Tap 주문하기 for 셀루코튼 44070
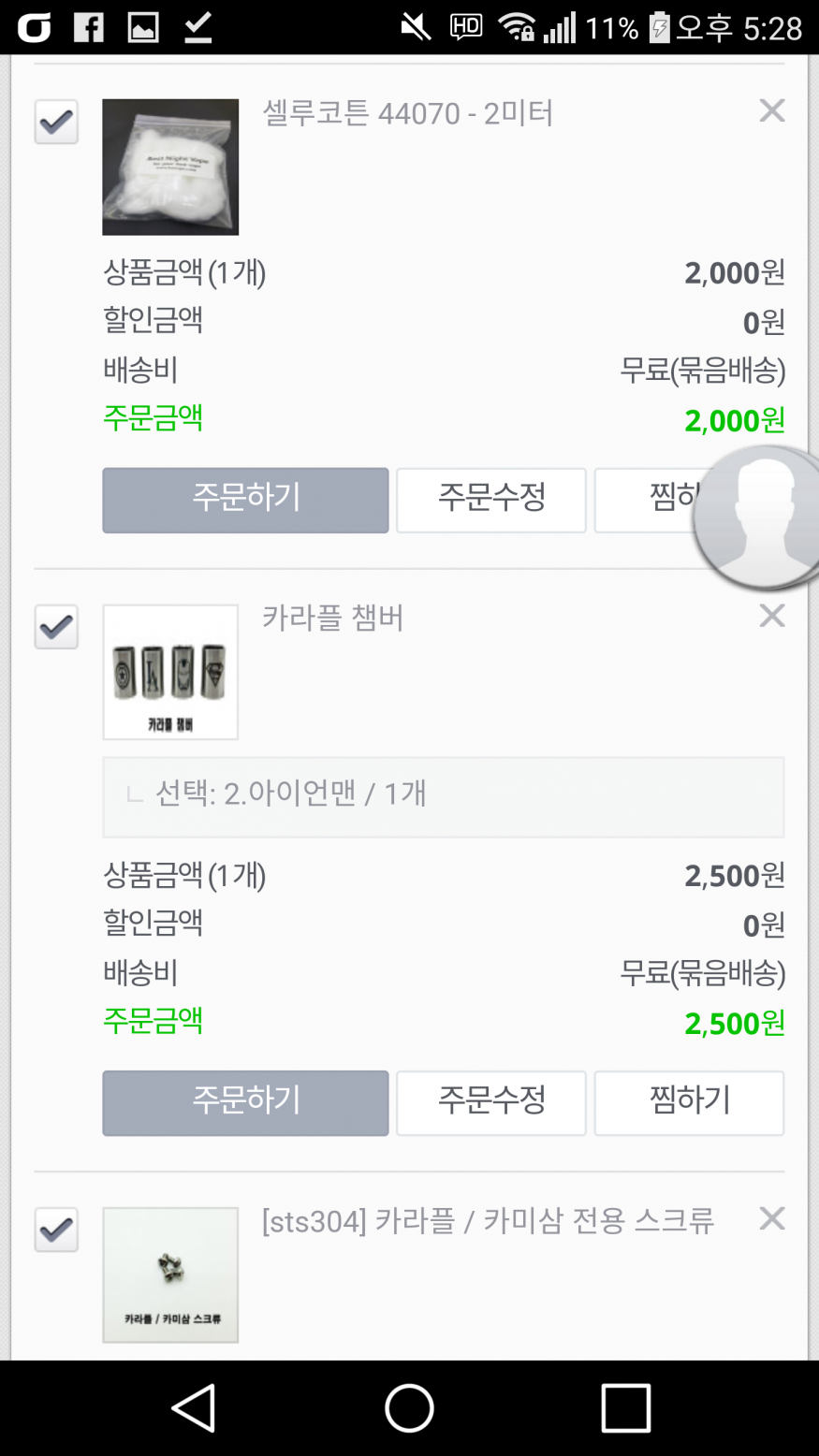The height and width of the screenshot is (1456, 819). coord(245,501)
